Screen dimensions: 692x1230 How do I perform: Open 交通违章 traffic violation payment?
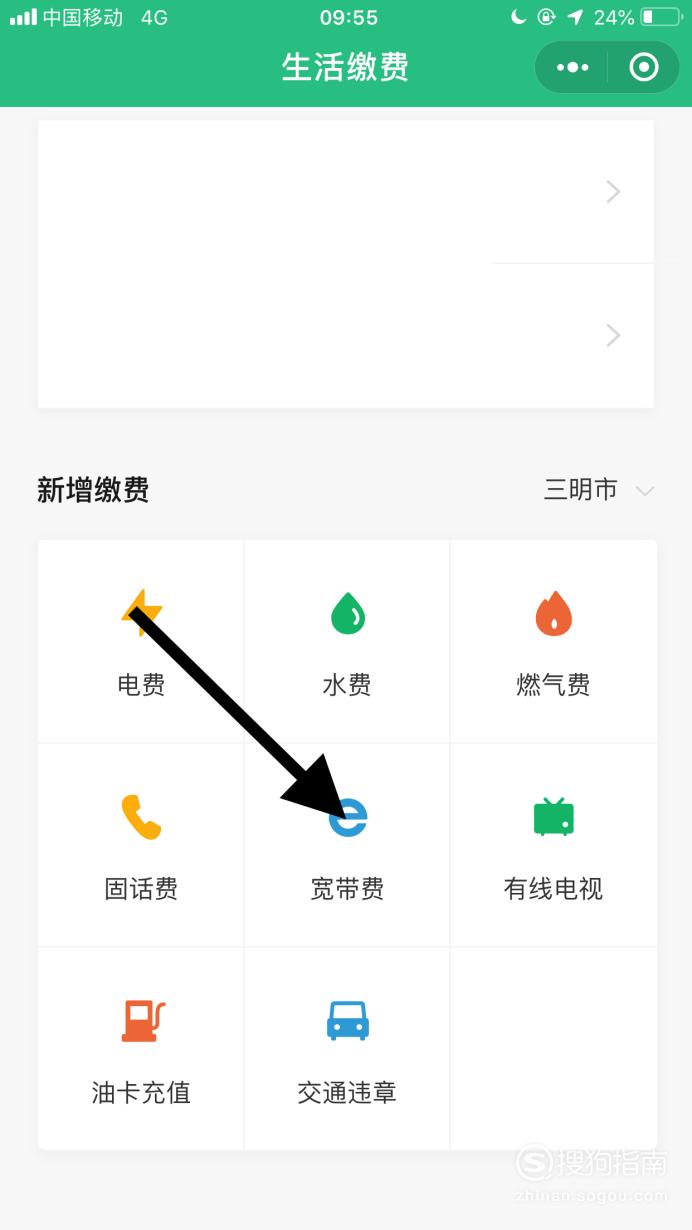click(347, 1049)
